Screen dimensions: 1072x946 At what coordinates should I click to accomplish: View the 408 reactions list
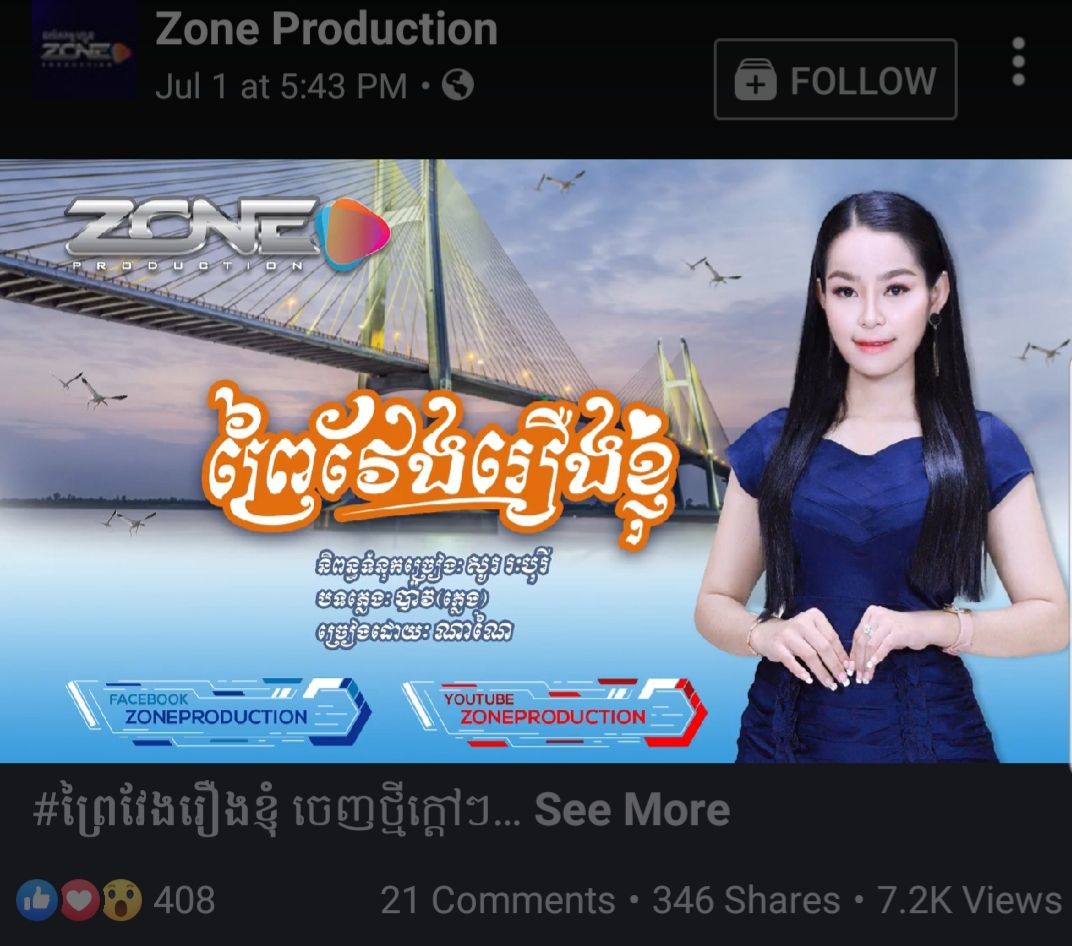(x=118, y=900)
